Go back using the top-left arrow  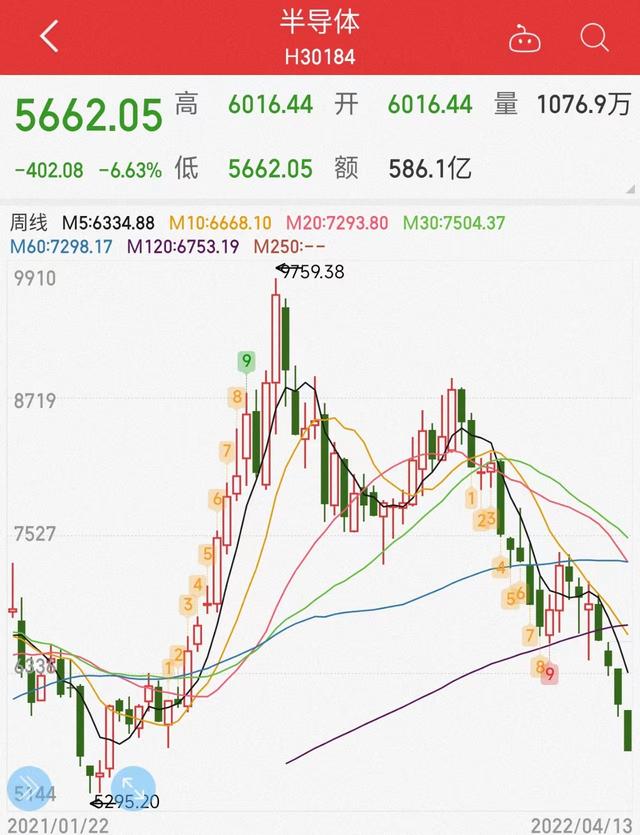[x=48, y=36]
